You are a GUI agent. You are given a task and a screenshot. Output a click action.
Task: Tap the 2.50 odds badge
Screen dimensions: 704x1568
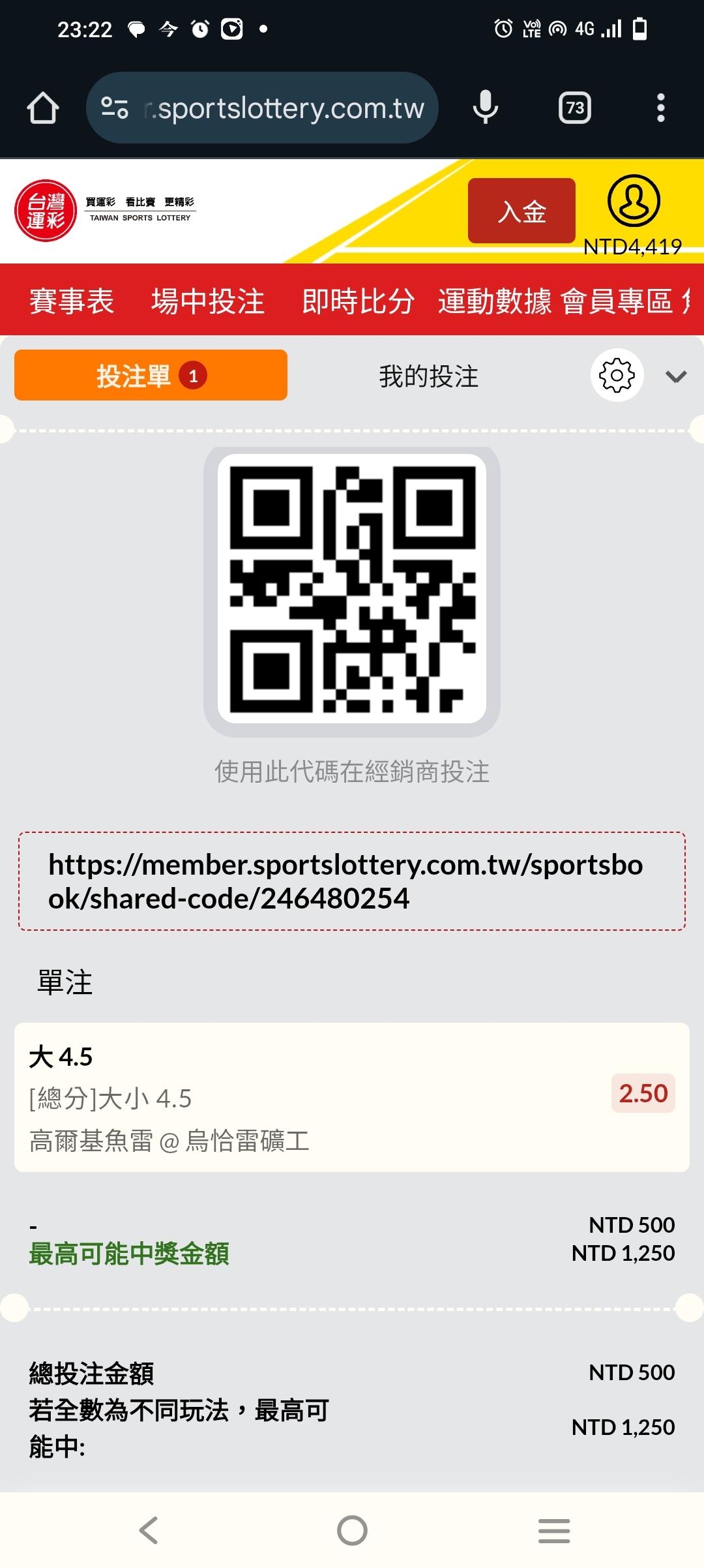pyautogui.click(x=643, y=1093)
